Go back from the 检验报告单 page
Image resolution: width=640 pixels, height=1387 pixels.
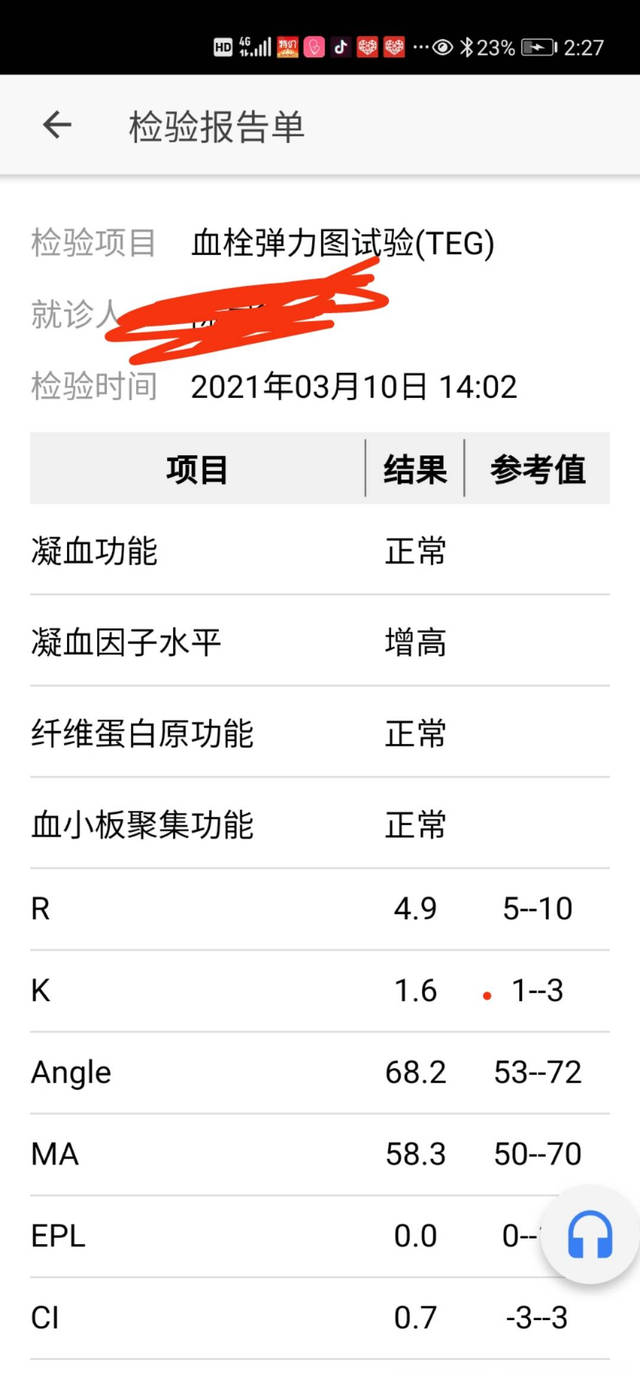57,125
